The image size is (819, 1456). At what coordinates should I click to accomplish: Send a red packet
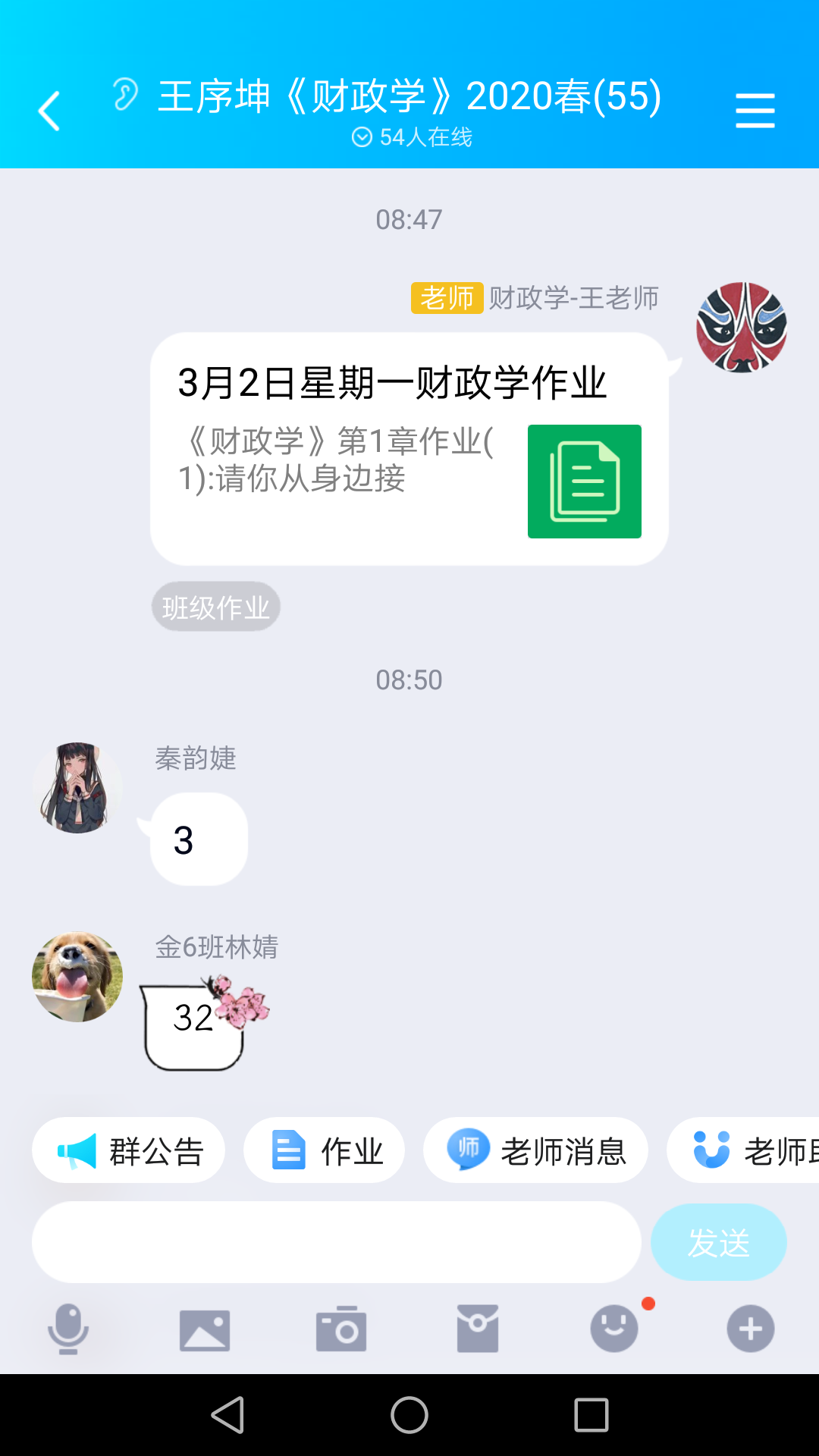[x=478, y=1329]
